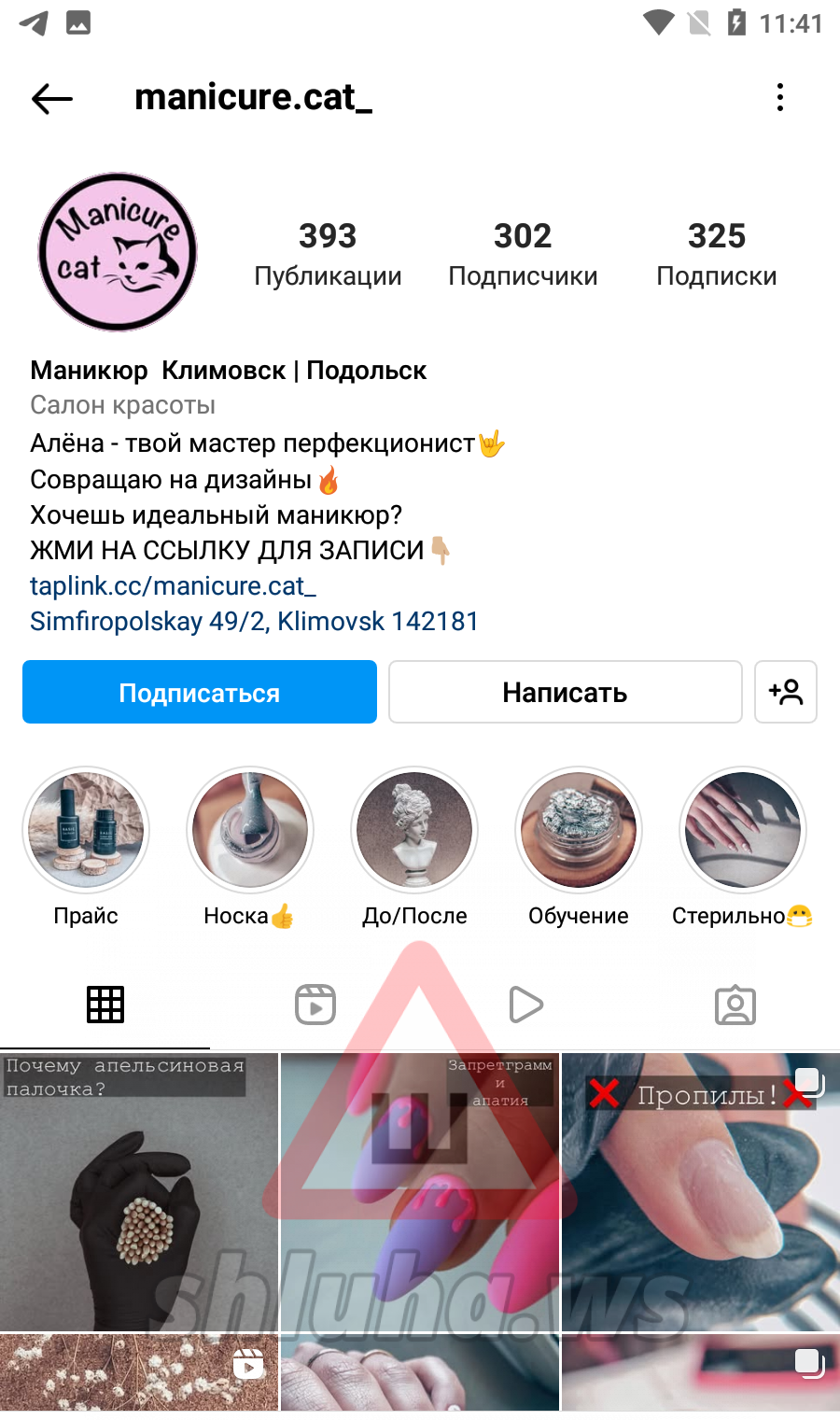The width and height of the screenshot is (840, 1420).
Task: Open the taplink.cc/manicure.cat_ link
Action: point(174,585)
